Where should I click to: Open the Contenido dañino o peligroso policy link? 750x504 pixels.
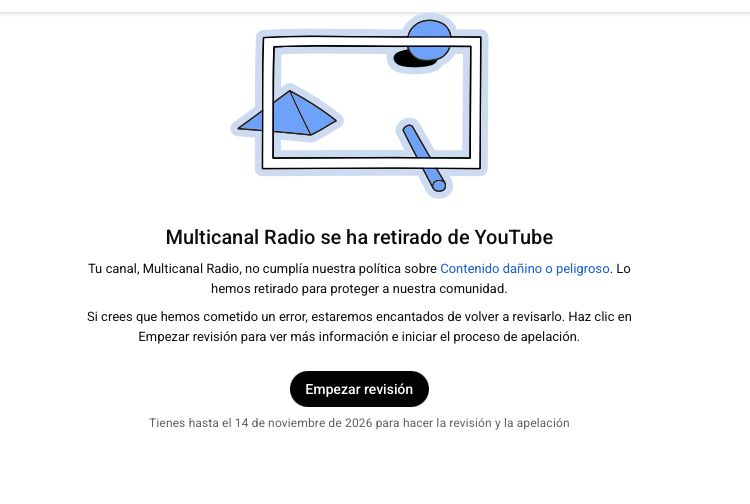pyautogui.click(x=524, y=269)
